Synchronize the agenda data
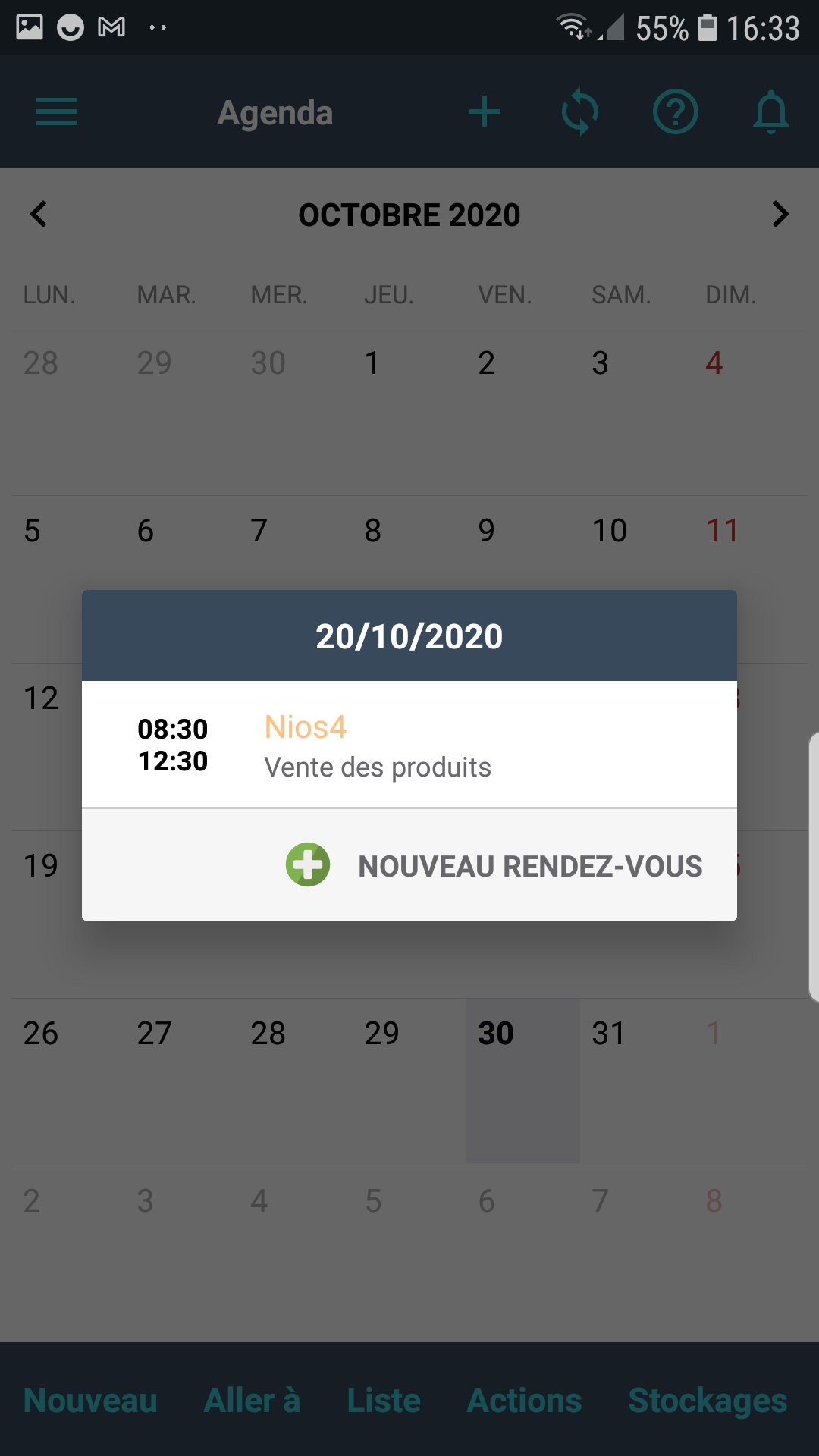Viewport: 819px width, 1456px height. click(x=580, y=112)
